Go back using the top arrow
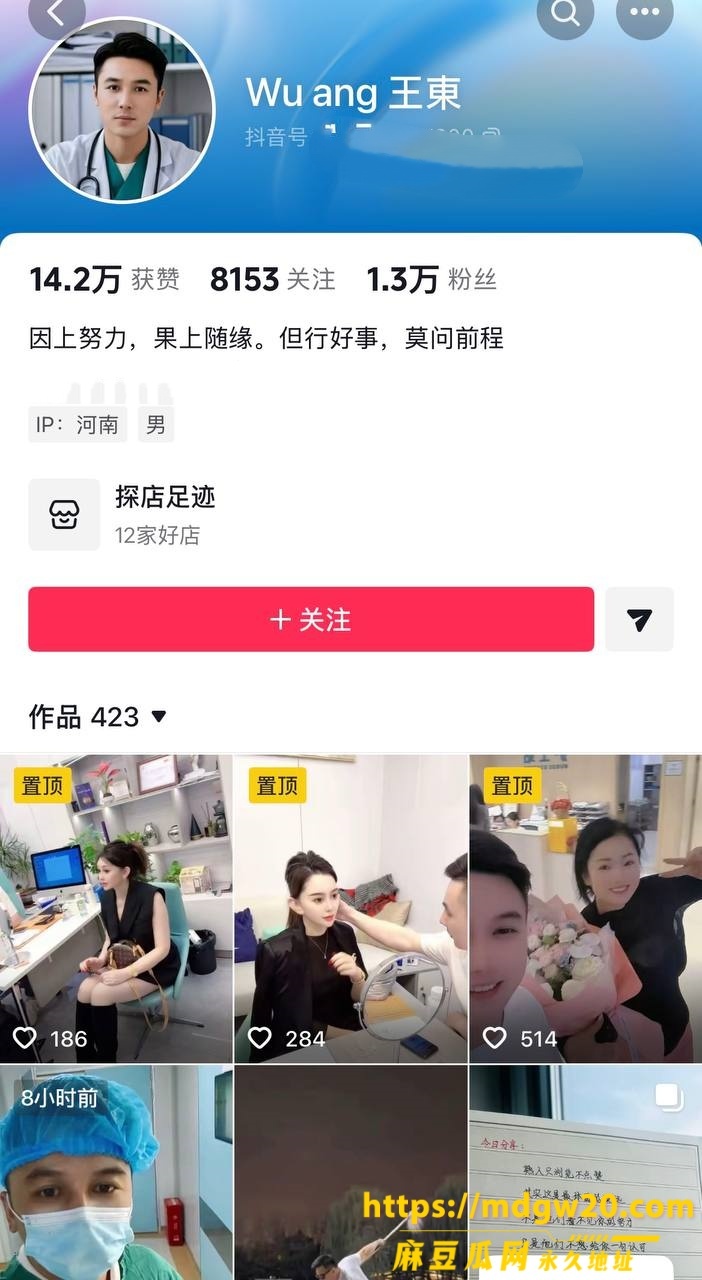This screenshot has width=702, height=1280. 58,13
